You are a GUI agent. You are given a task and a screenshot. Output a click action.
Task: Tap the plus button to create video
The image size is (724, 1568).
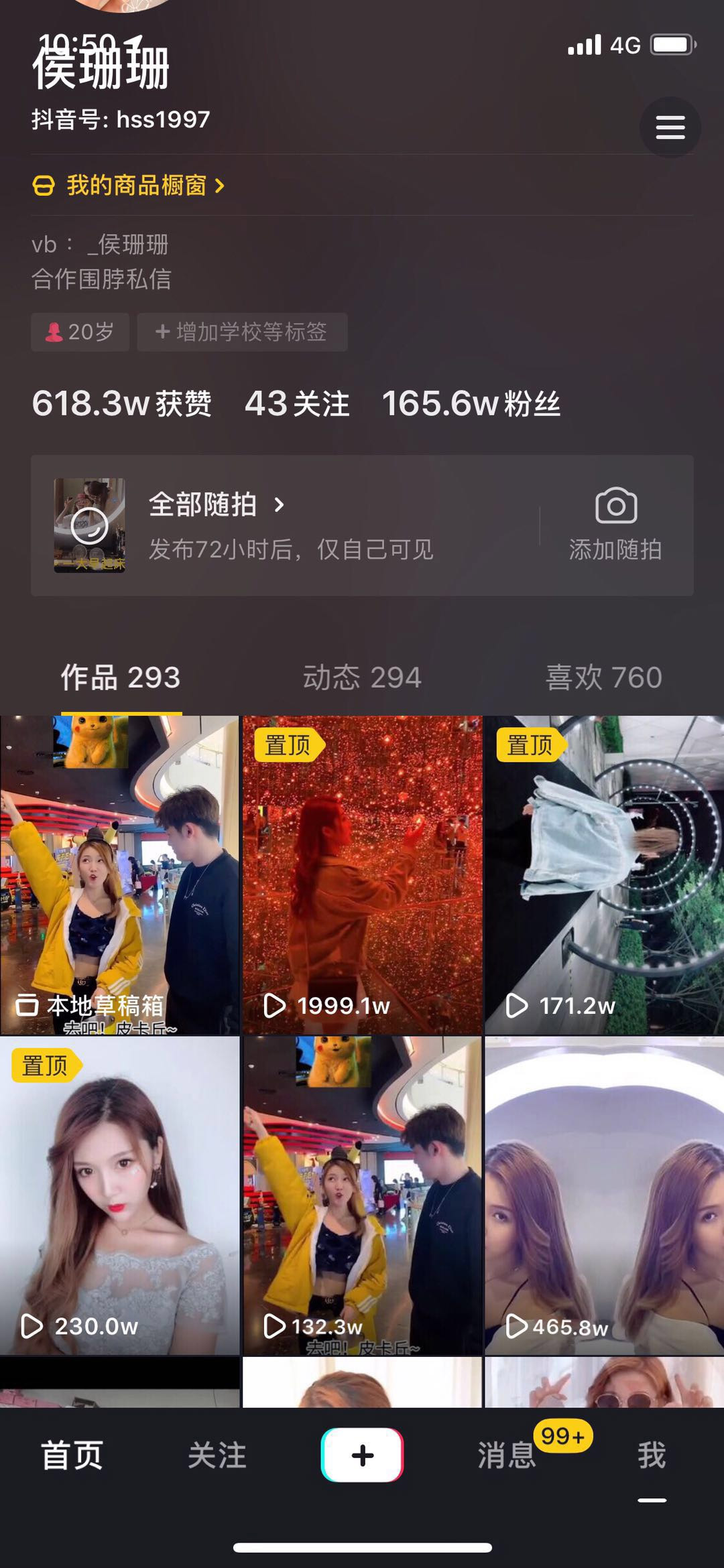[362, 1455]
